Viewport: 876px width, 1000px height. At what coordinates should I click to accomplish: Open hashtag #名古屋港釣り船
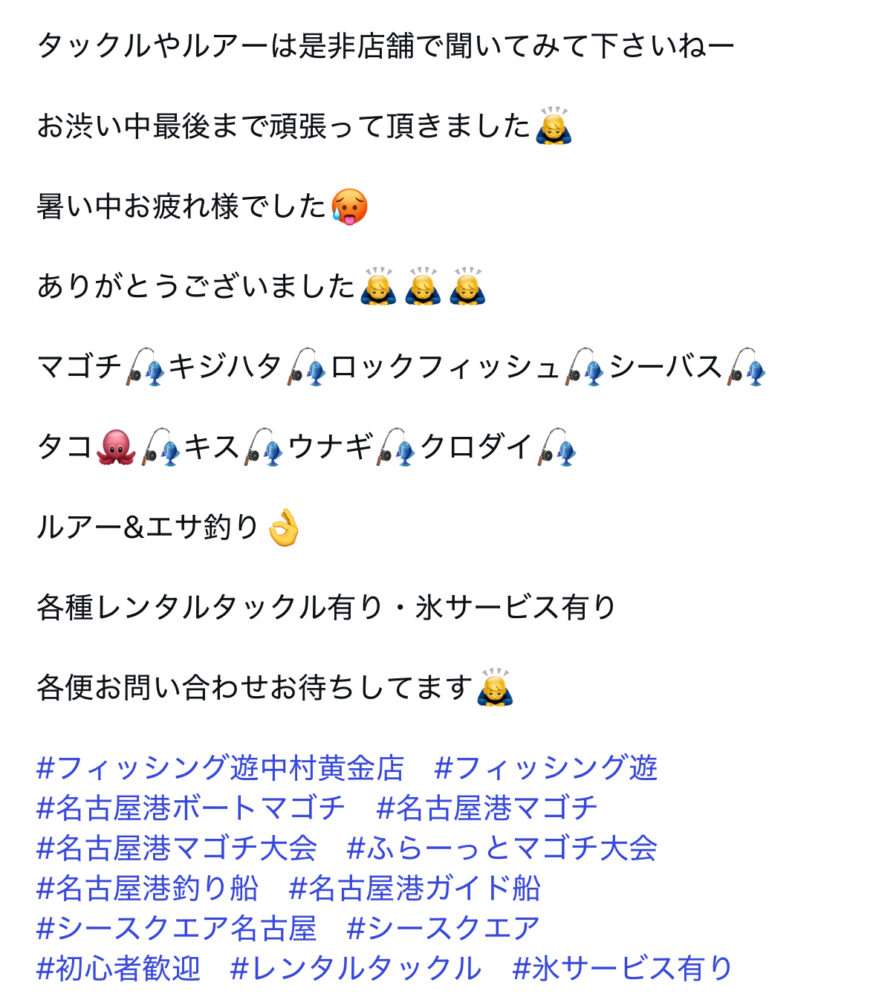point(147,888)
